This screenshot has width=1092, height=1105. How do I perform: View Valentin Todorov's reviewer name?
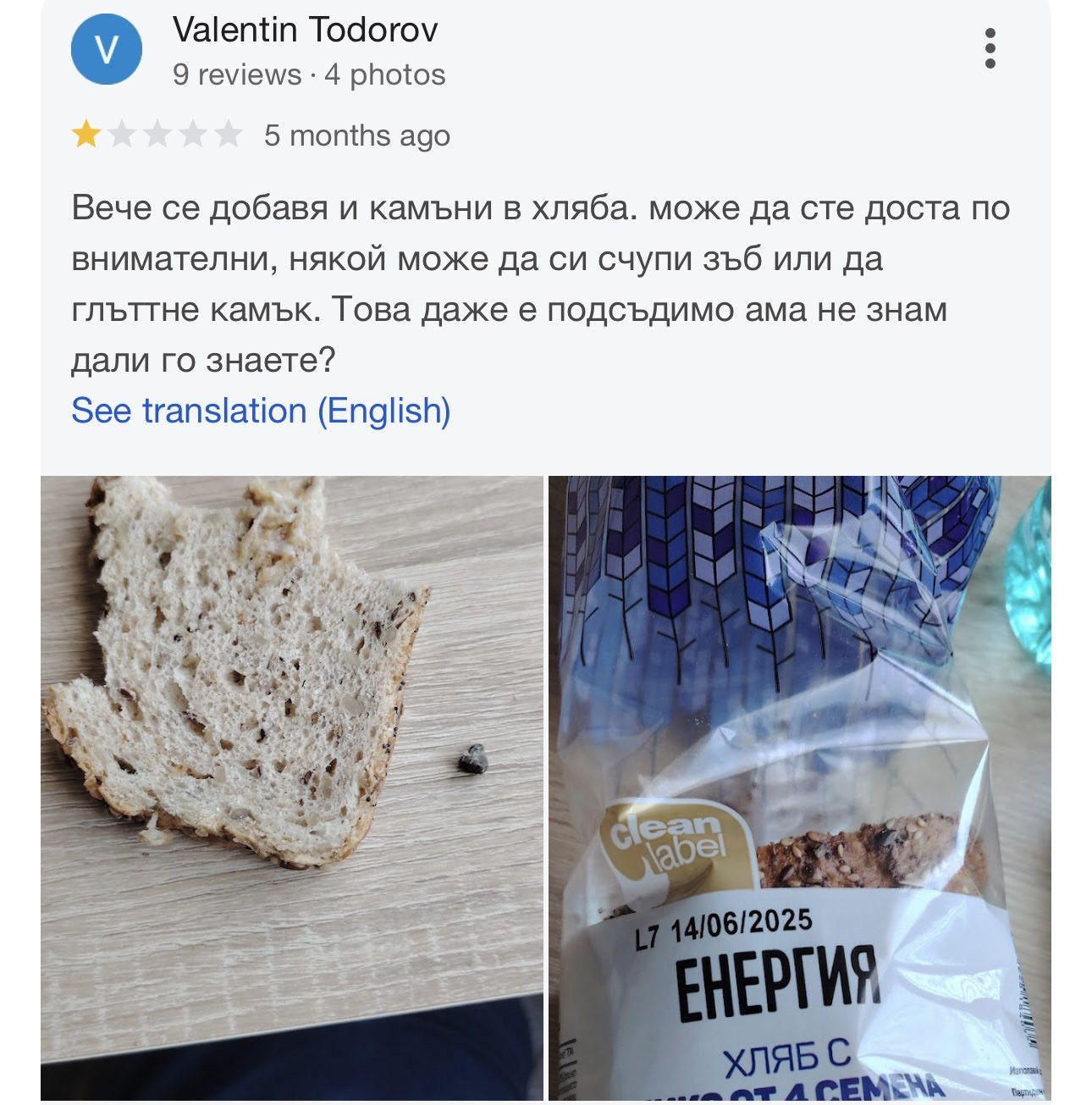pos(305,30)
